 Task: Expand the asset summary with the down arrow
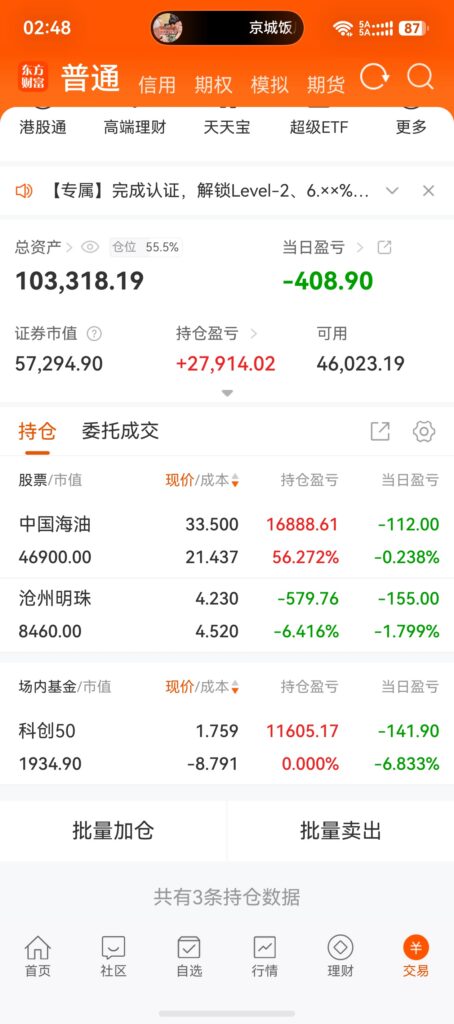tap(227, 393)
